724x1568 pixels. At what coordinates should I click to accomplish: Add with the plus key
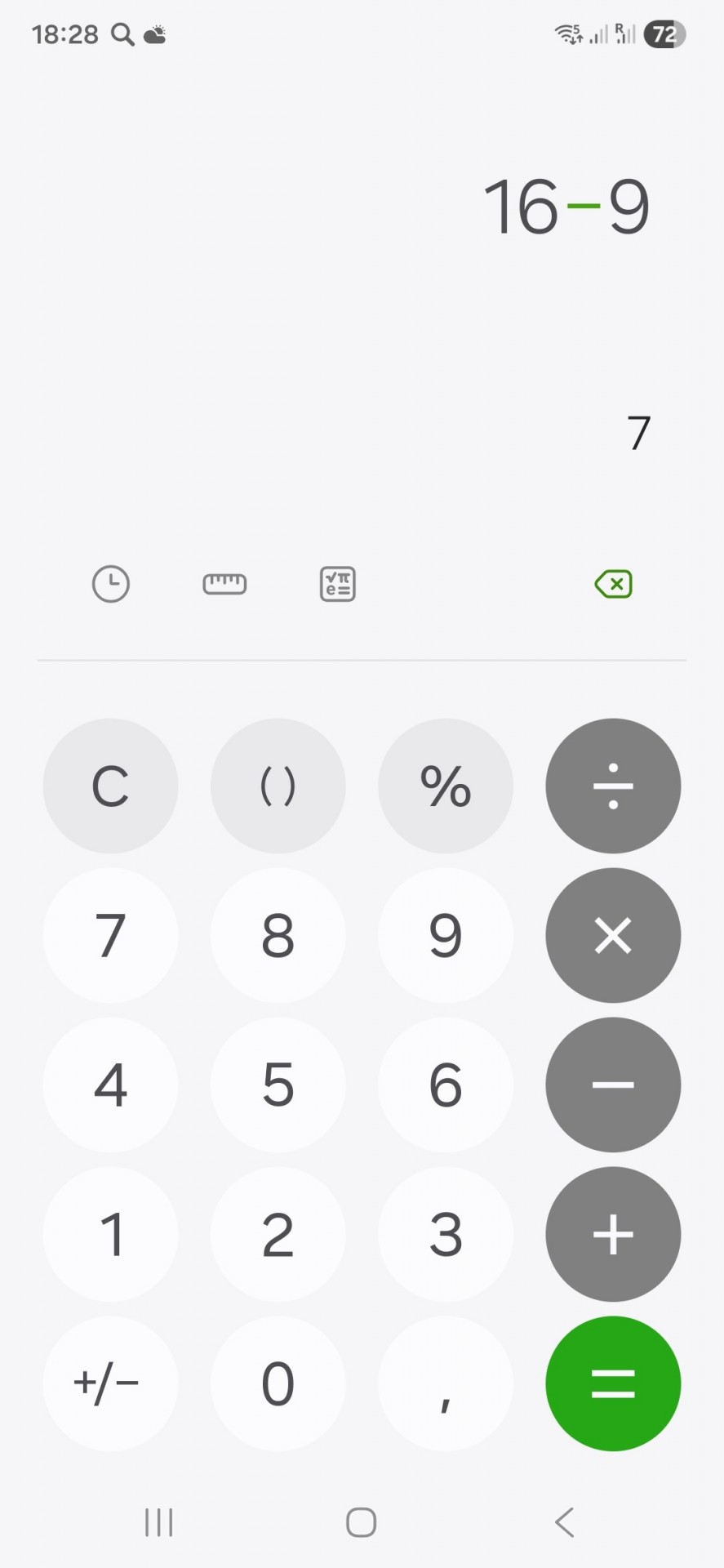point(613,1234)
